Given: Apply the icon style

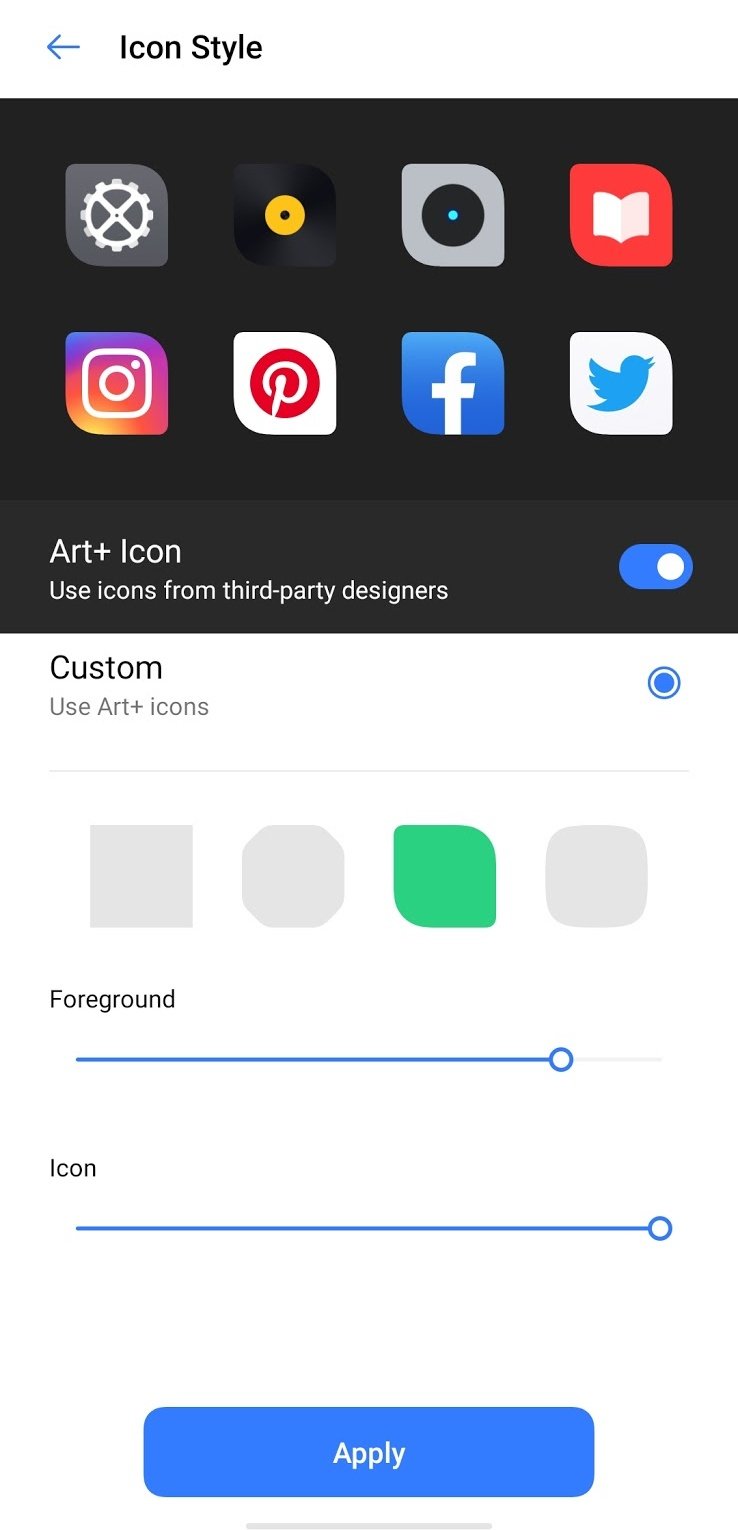Looking at the screenshot, I should pyautogui.click(x=369, y=1452).
